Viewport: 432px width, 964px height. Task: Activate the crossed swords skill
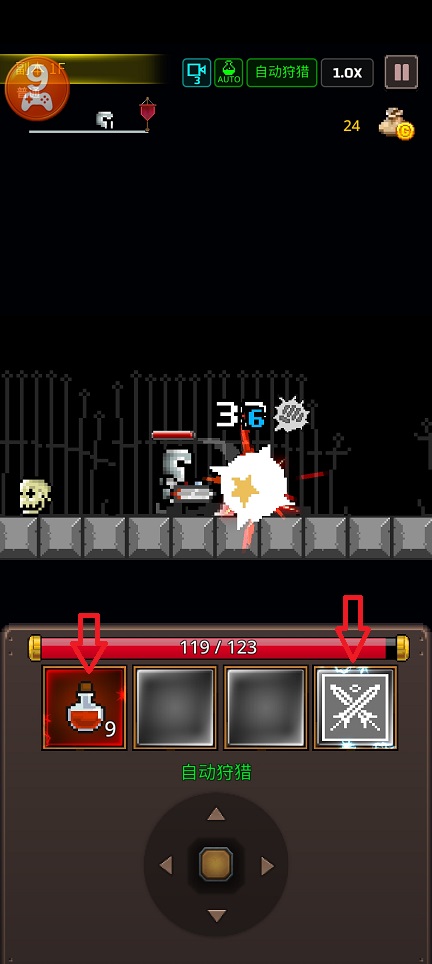[x=355, y=708]
